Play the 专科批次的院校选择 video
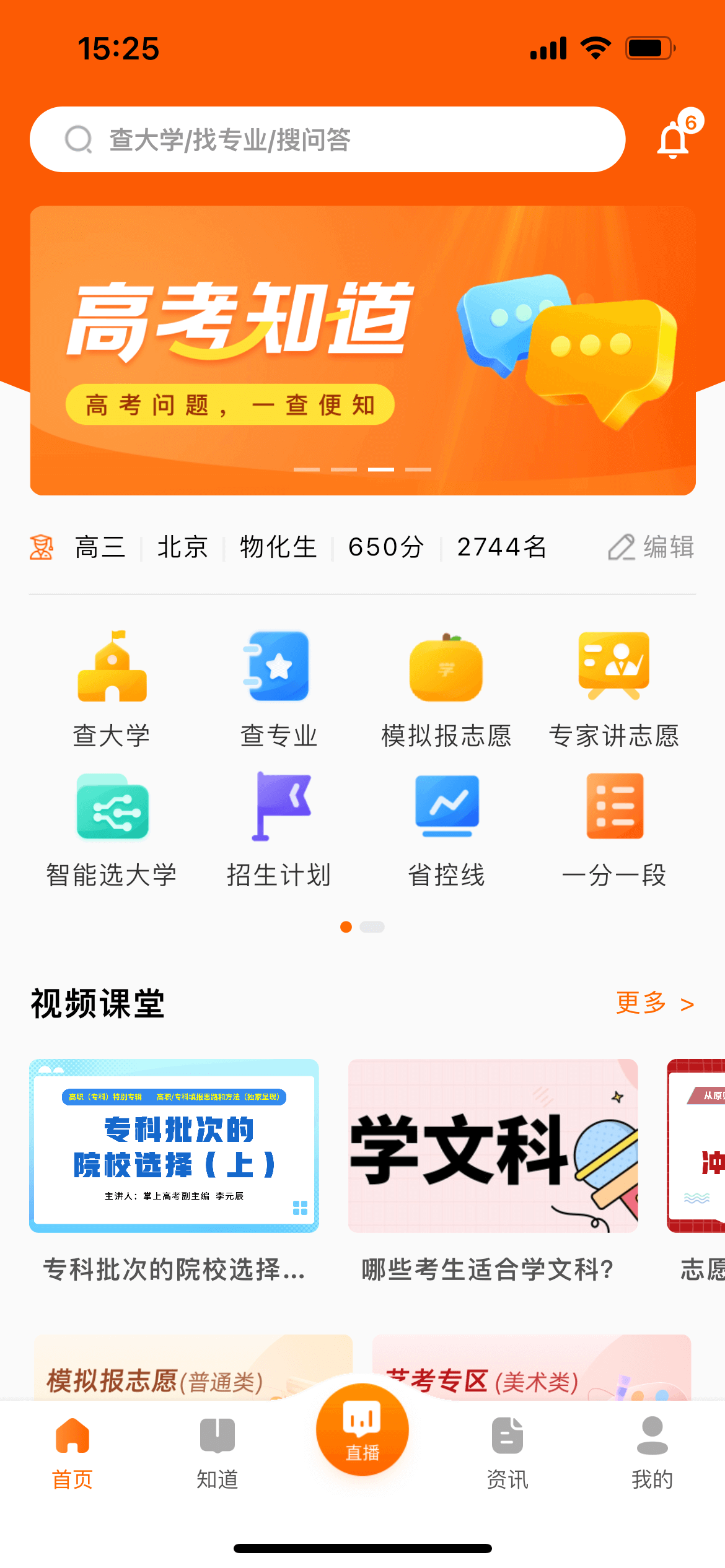Image resolution: width=725 pixels, height=1568 pixels. 174,1146
